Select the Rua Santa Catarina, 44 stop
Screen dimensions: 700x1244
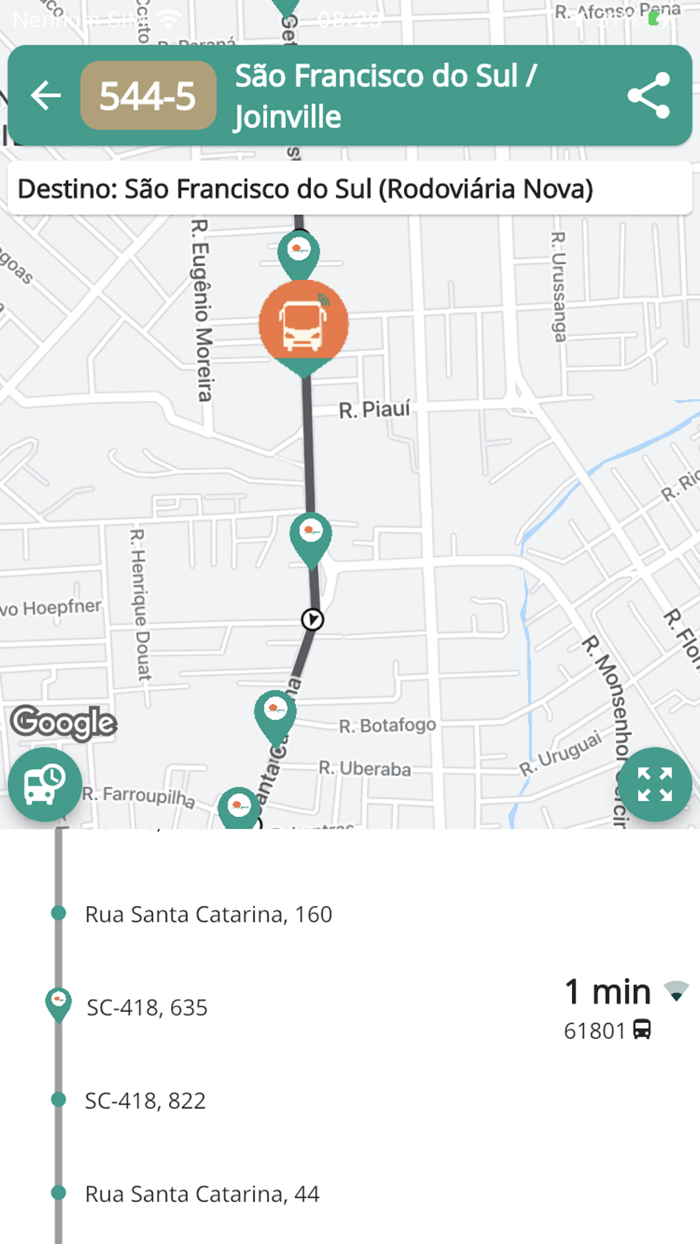click(x=202, y=1194)
